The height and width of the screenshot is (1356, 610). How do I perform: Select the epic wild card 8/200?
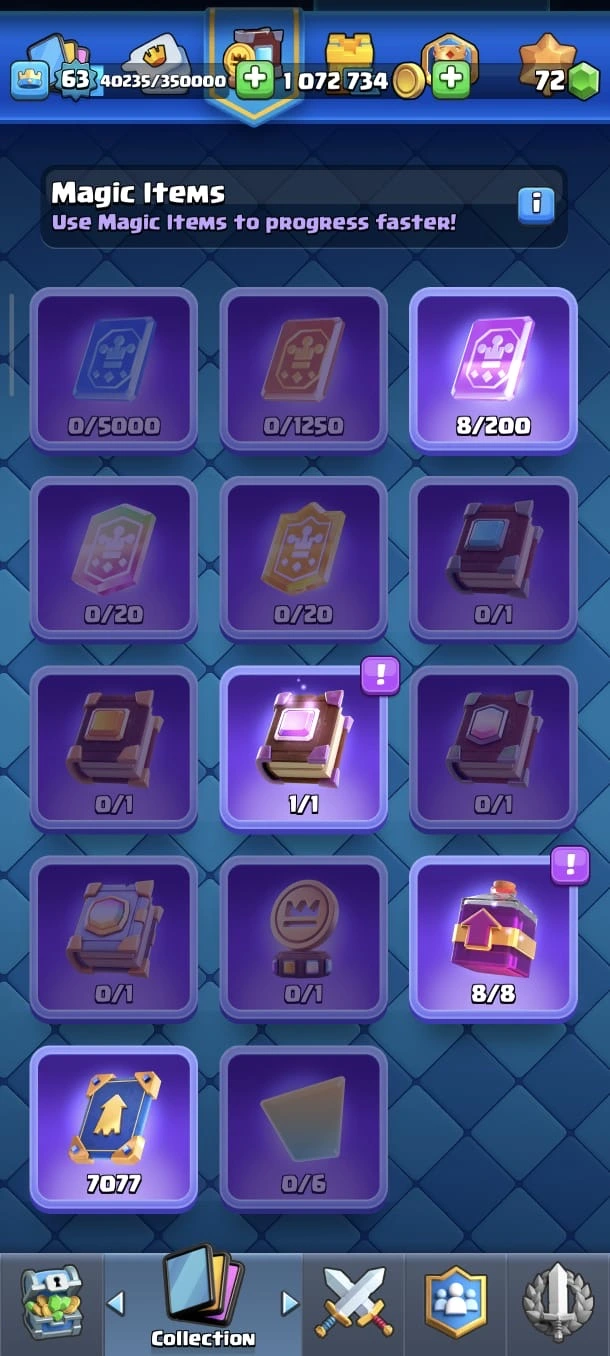pos(492,370)
